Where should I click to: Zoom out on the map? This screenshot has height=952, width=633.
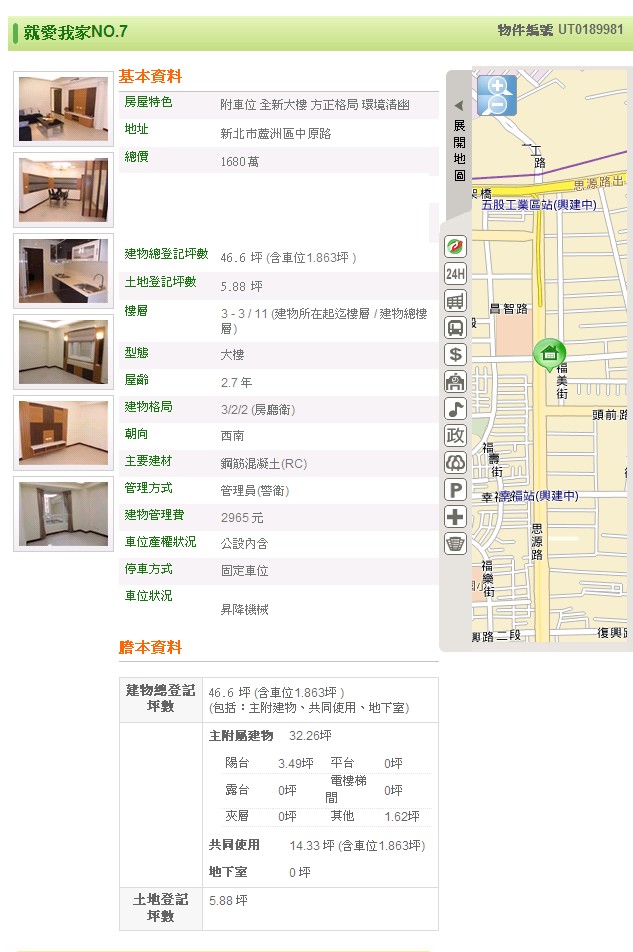click(498, 104)
